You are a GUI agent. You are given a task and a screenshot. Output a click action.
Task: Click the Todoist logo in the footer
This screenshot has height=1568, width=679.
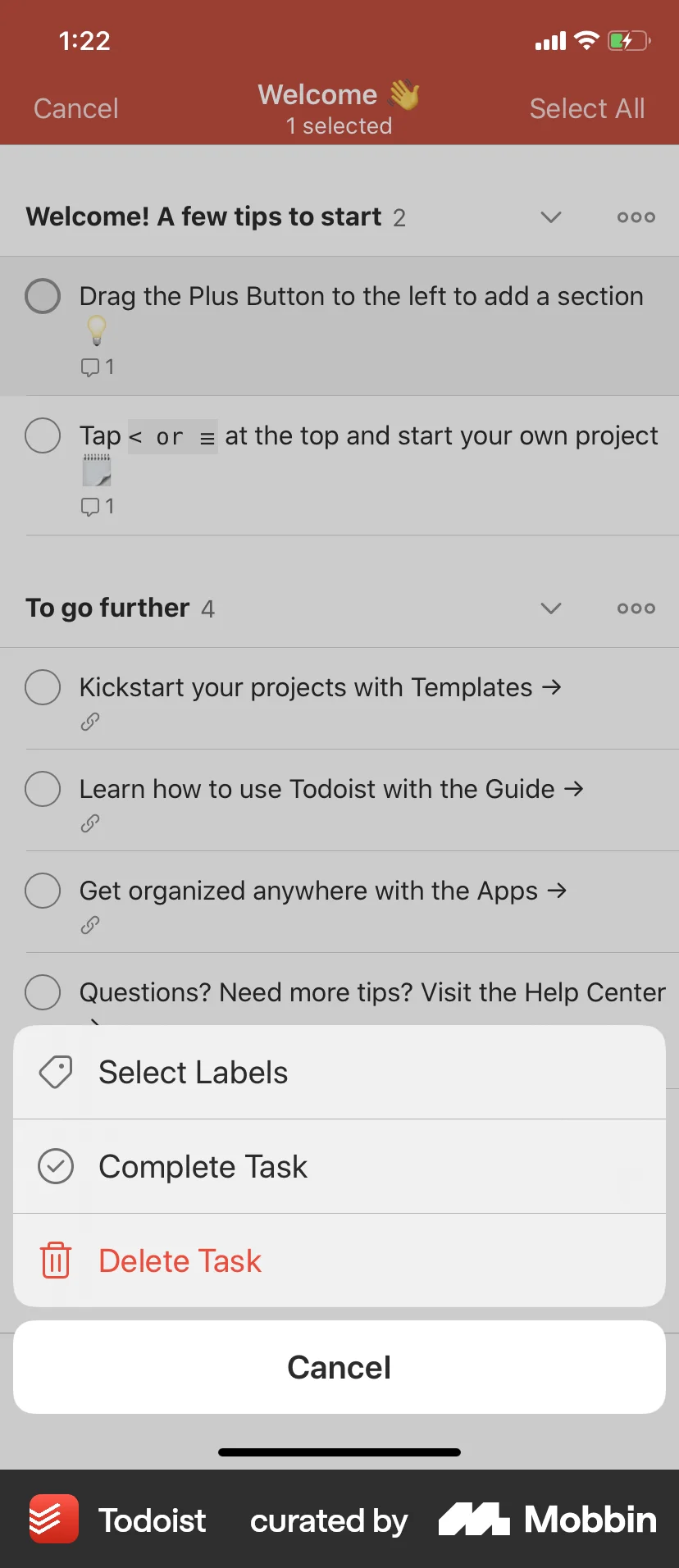[x=52, y=1519]
